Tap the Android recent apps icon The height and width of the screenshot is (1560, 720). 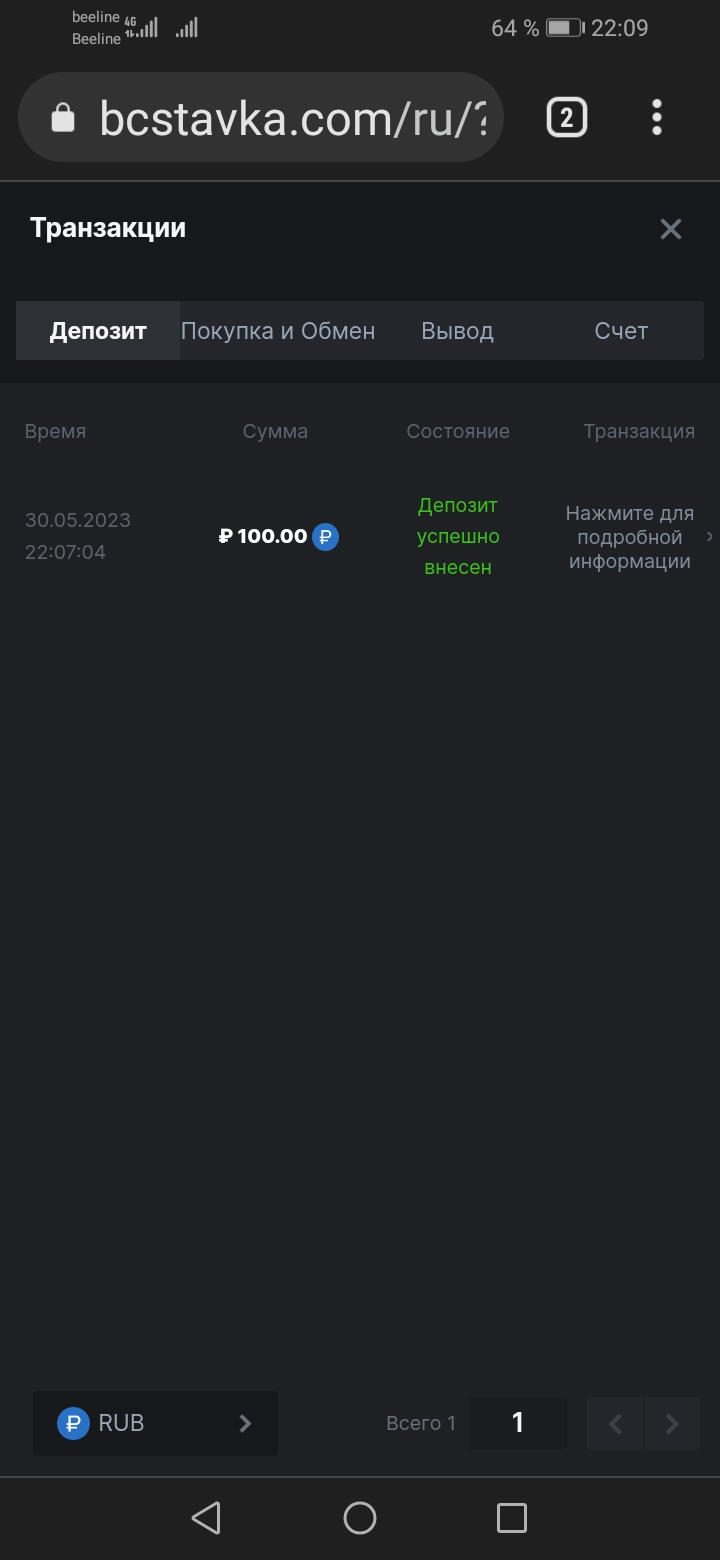point(512,1518)
